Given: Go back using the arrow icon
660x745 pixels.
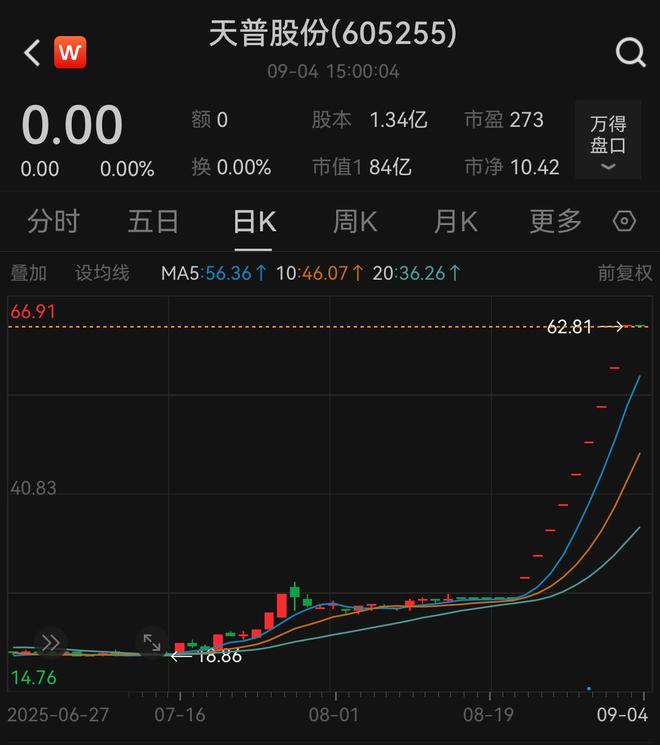Looking at the screenshot, I should coord(32,52).
